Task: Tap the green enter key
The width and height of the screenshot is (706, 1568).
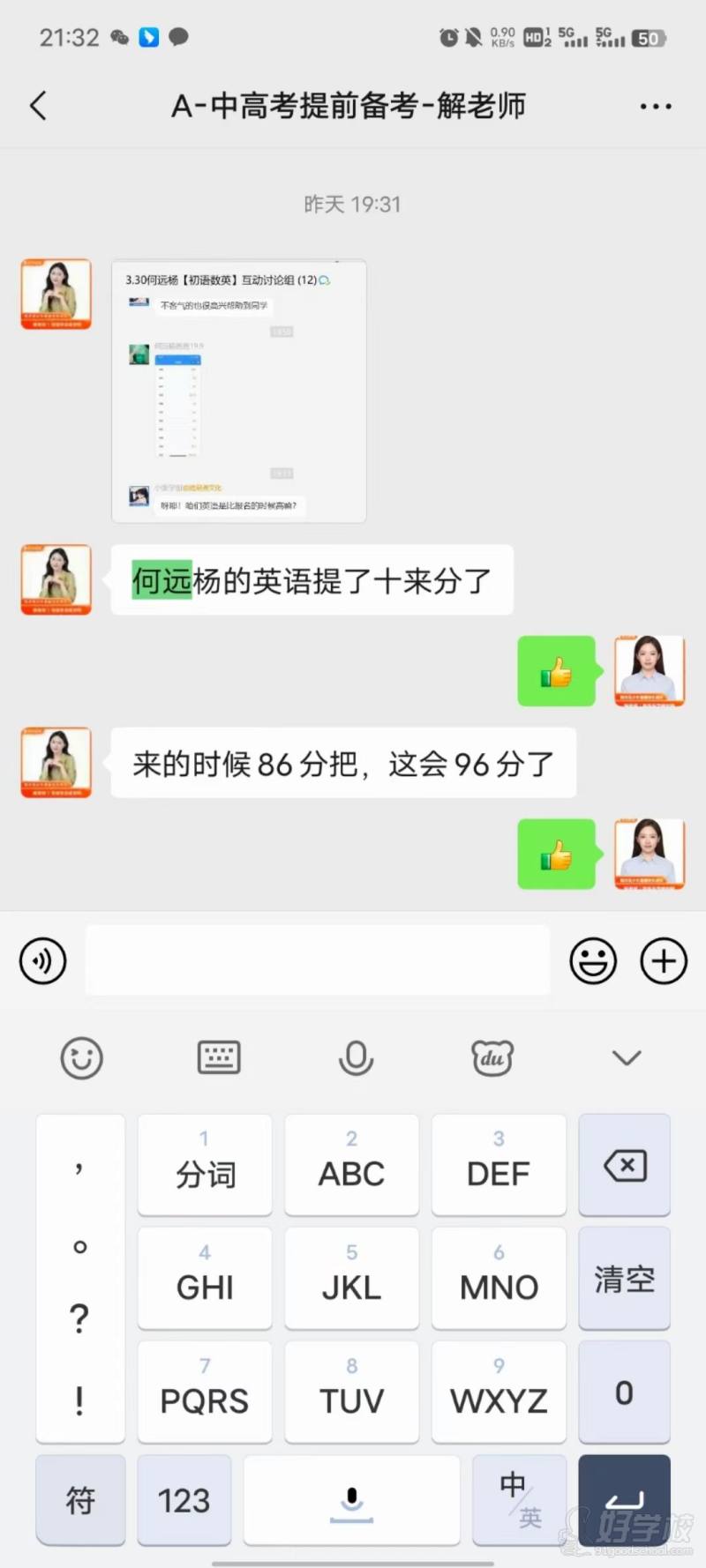Action: (x=624, y=1499)
